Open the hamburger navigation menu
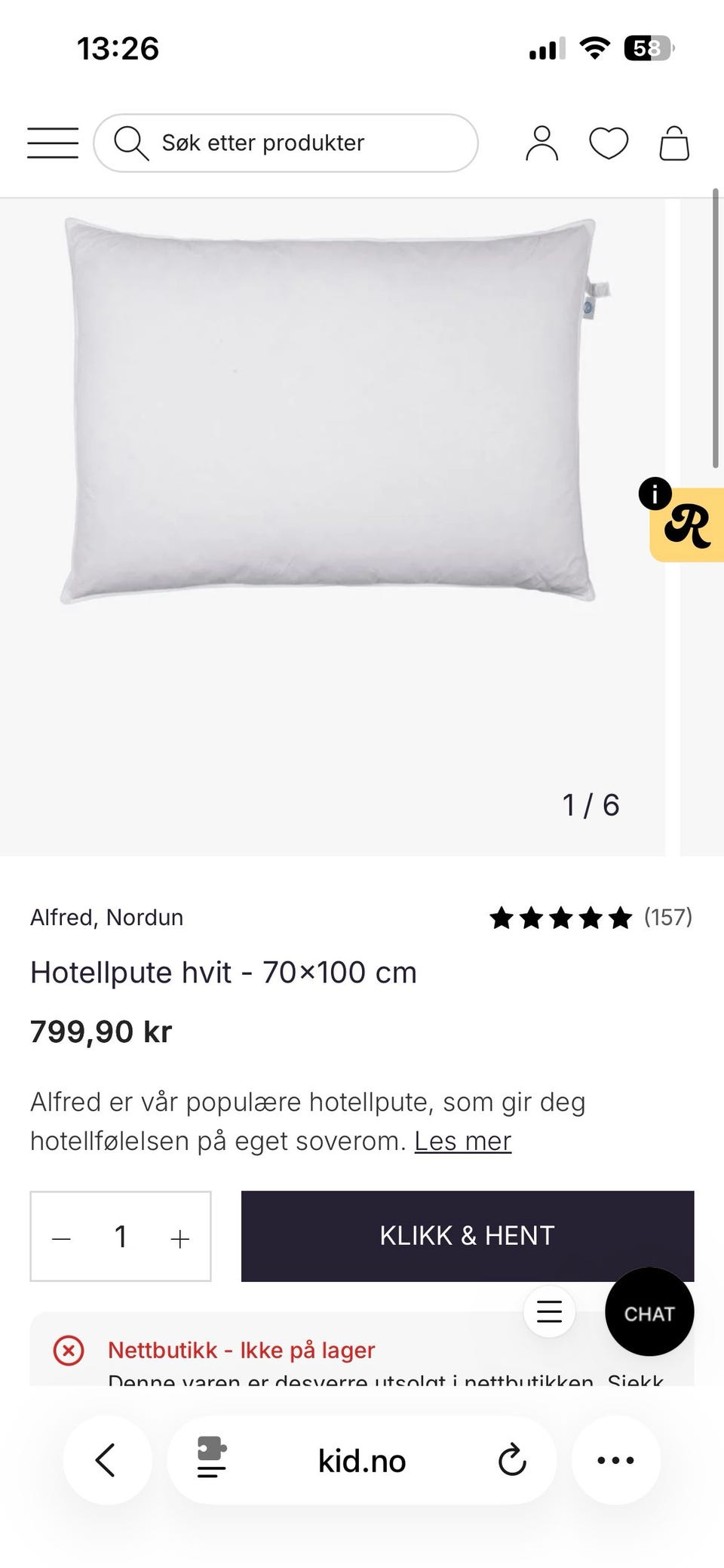724x1568 pixels. tap(52, 143)
